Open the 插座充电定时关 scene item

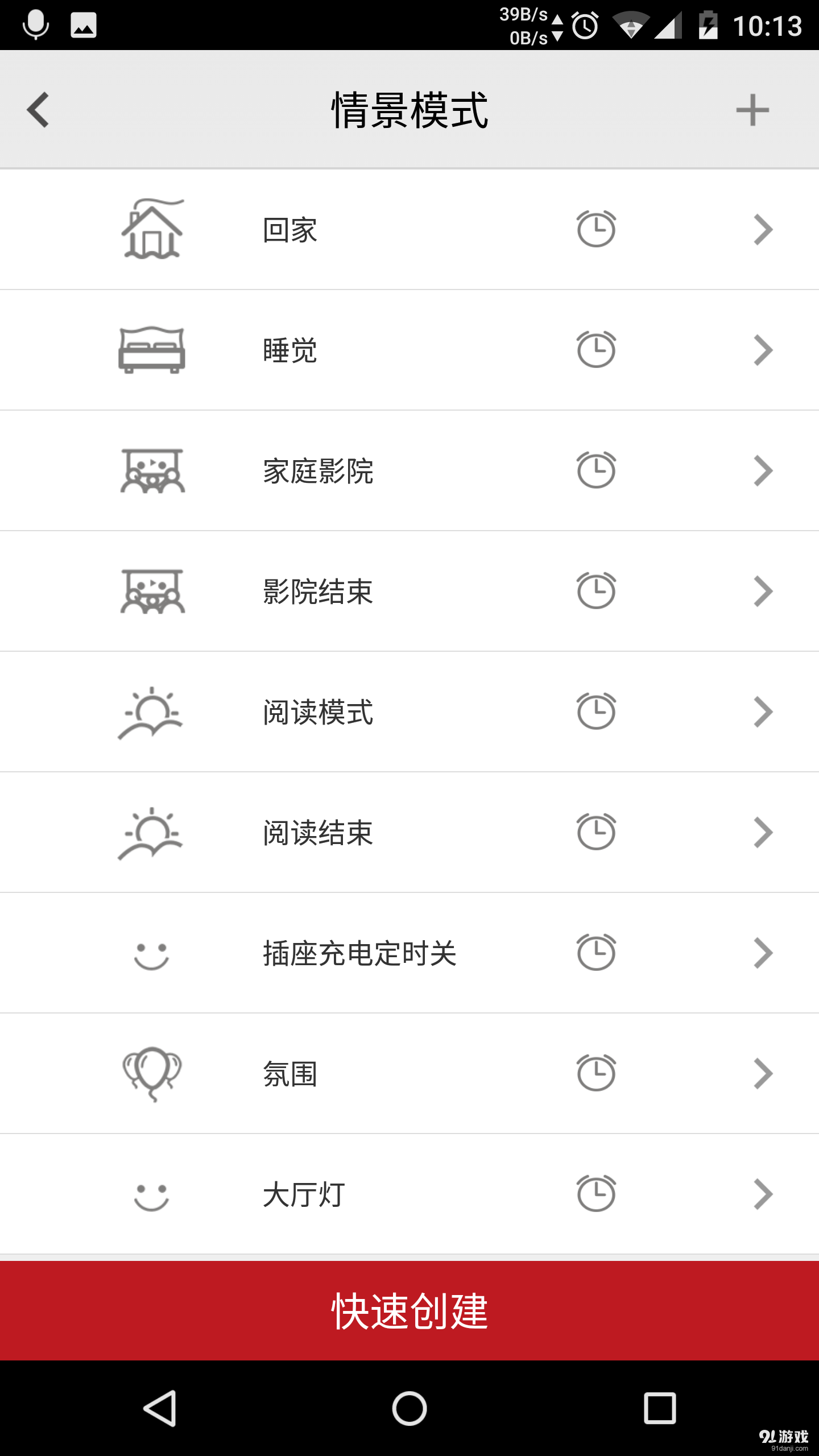pos(763,953)
